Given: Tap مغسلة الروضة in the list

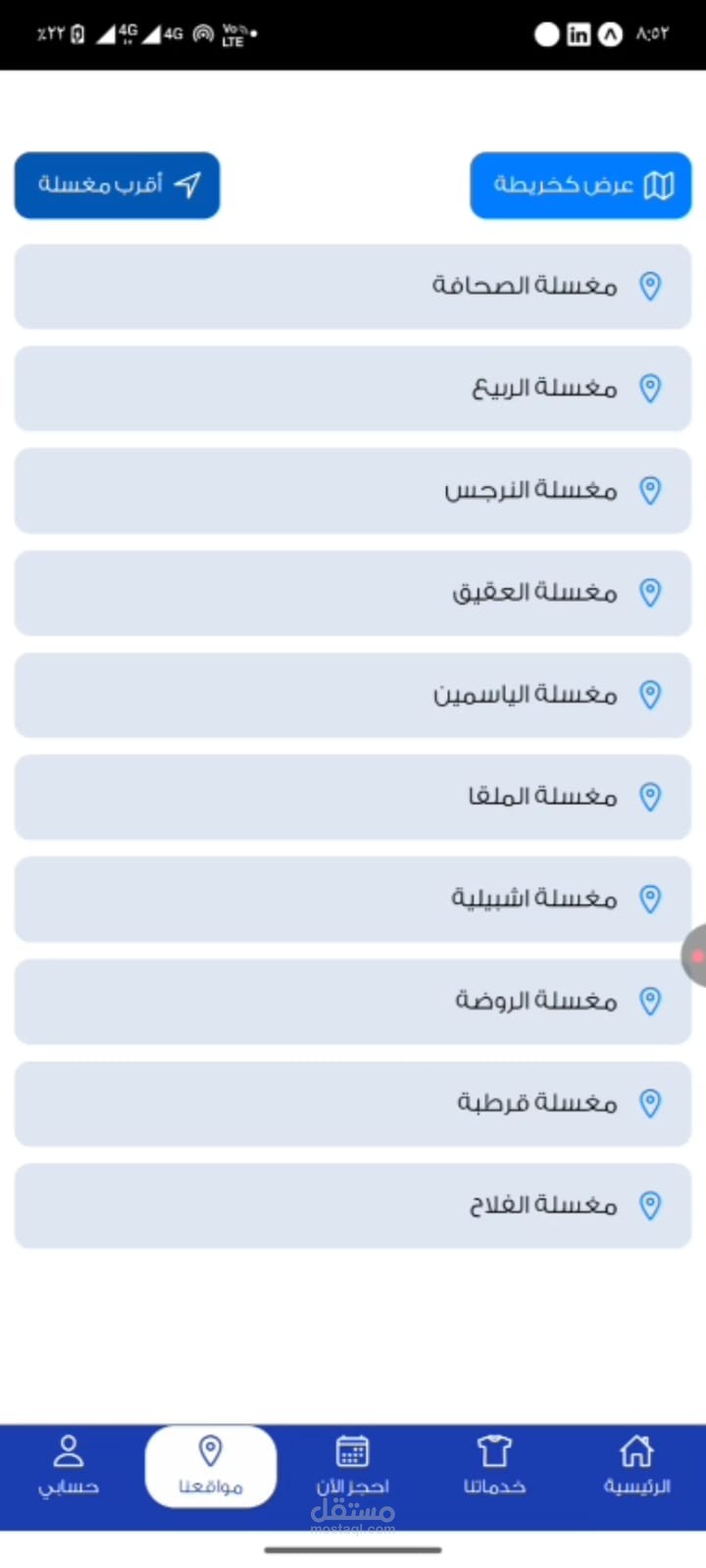Looking at the screenshot, I should [353, 1001].
